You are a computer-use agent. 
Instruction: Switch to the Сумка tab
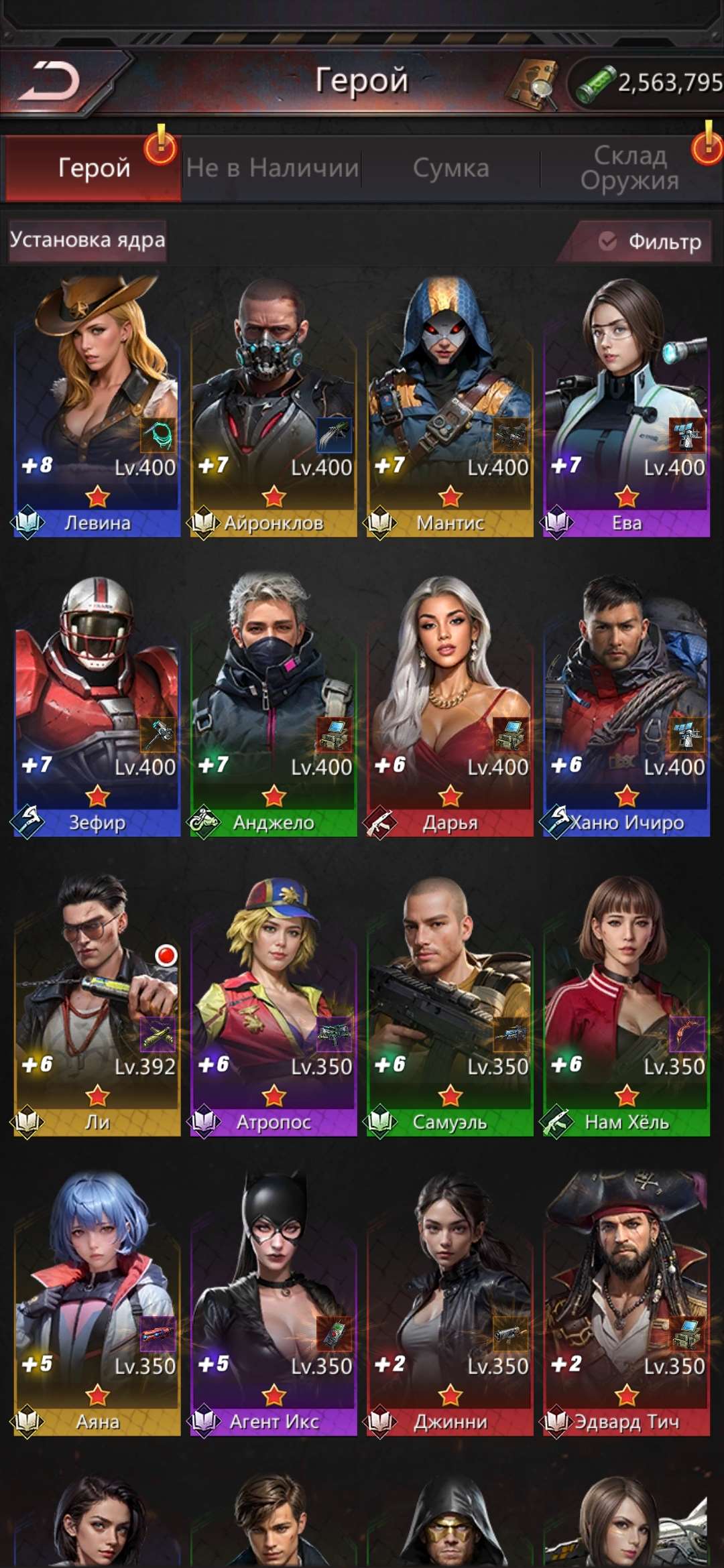tap(450, 168)
